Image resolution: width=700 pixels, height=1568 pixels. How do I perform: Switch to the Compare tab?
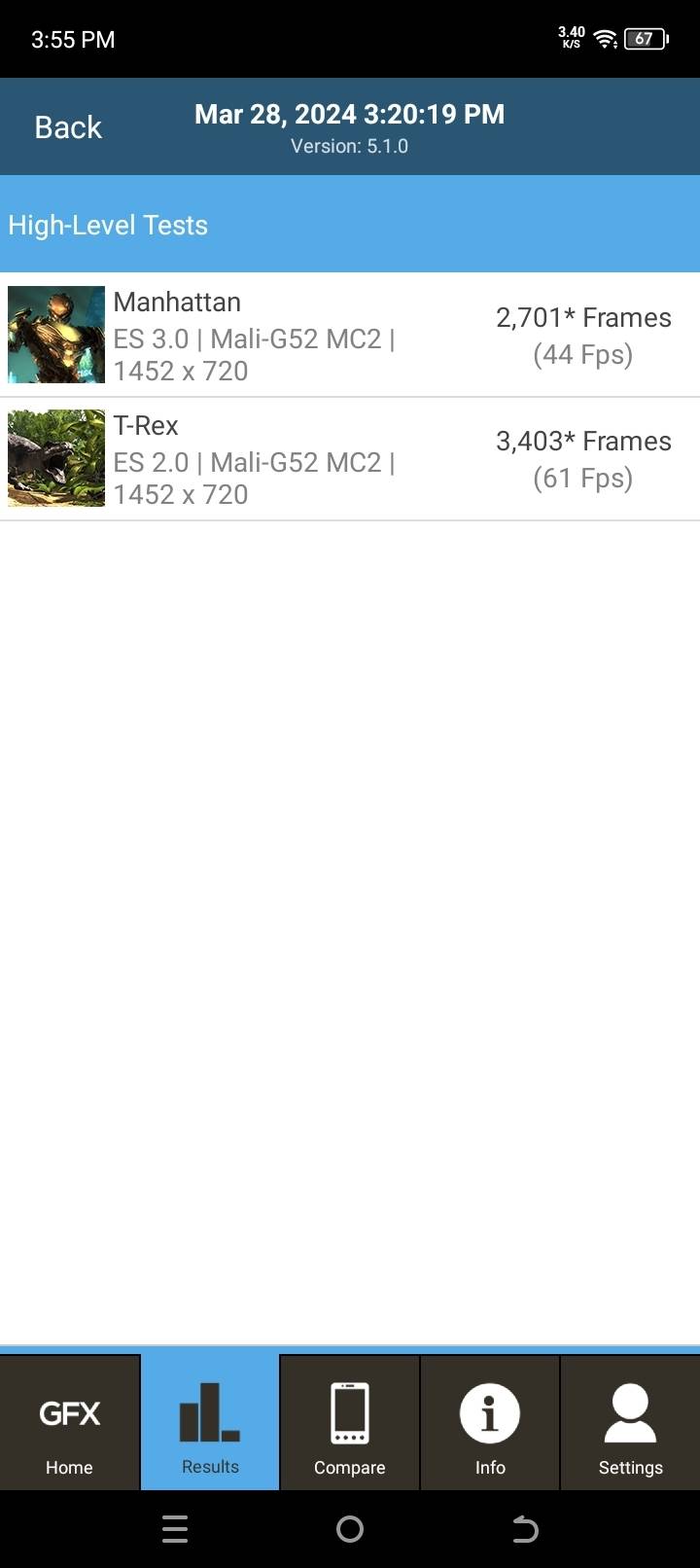350,1424
